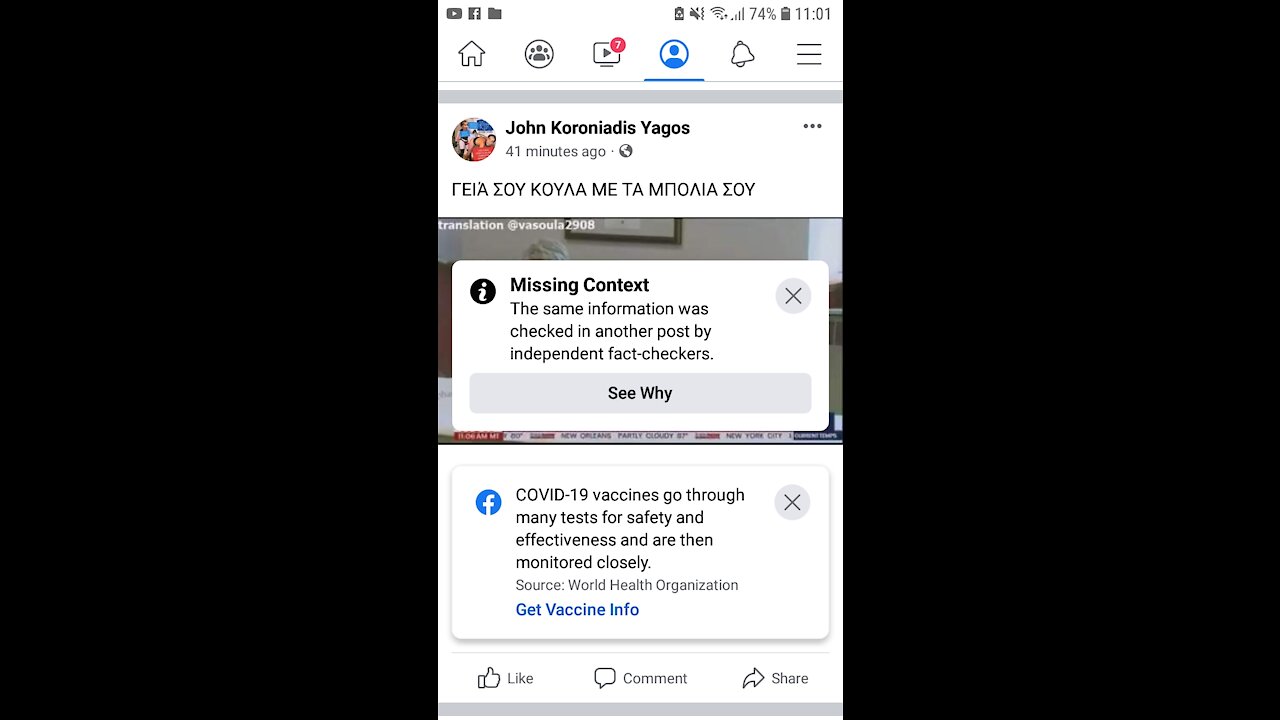Close the COVID-19 vaccine info card
Screen dimensions: 1280x720
pos(792,502)
